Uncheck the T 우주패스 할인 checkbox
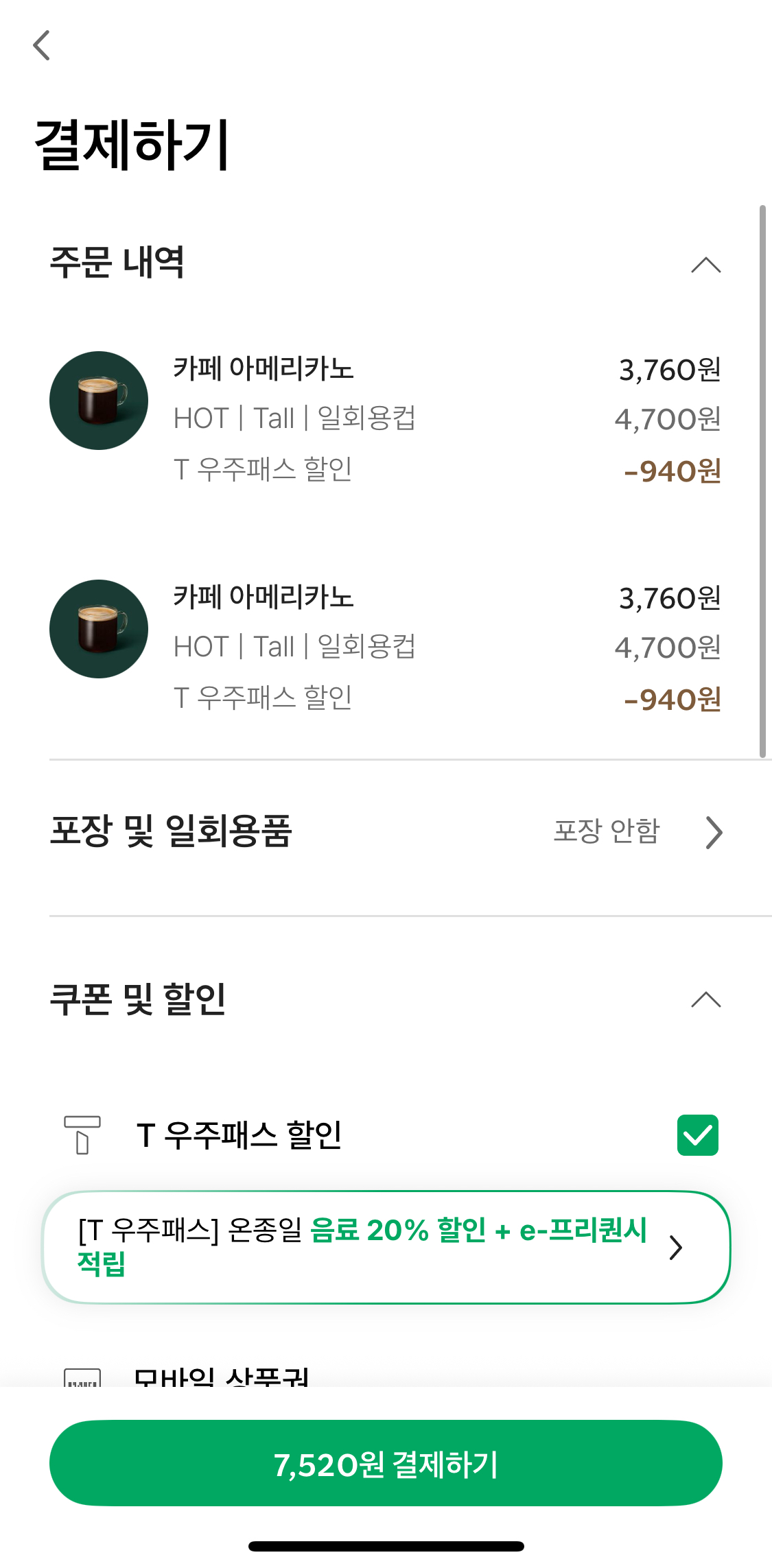 698,1135
